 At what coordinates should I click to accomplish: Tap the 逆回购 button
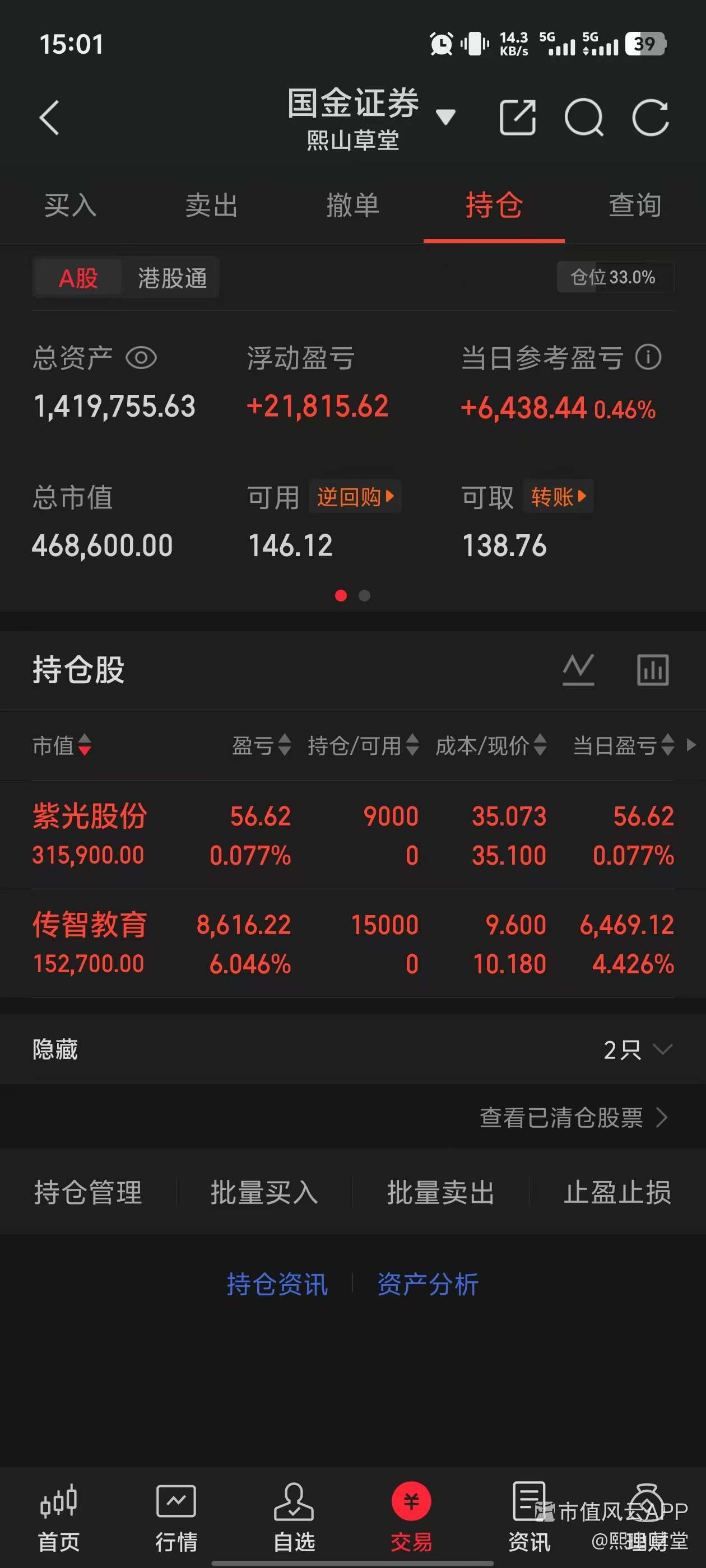[x=355, y=497]
